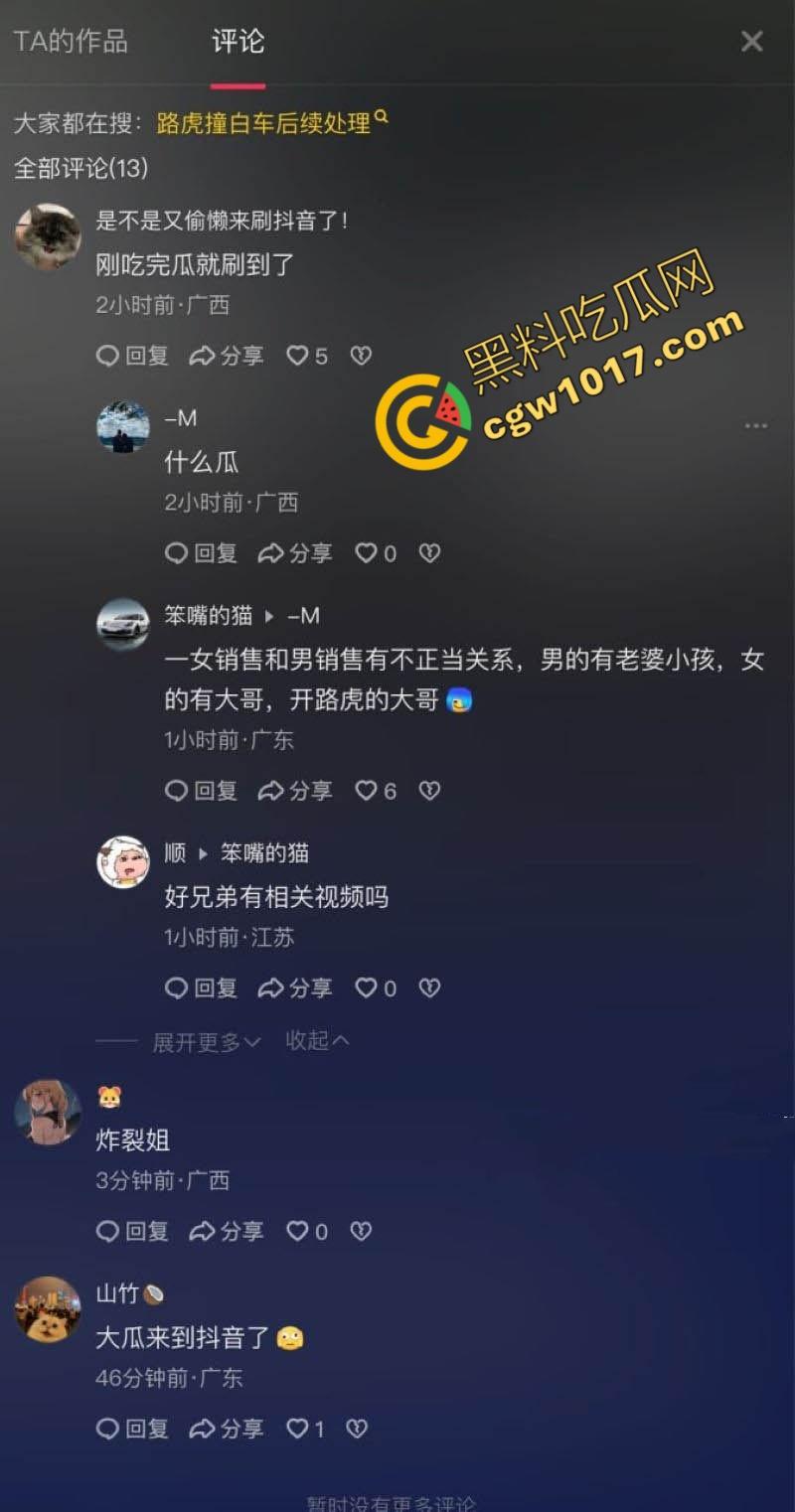Share the comment 炸裂姐
This screenshot has width=795, height=1512.
pyautogui.click(x=227, y=1231)
